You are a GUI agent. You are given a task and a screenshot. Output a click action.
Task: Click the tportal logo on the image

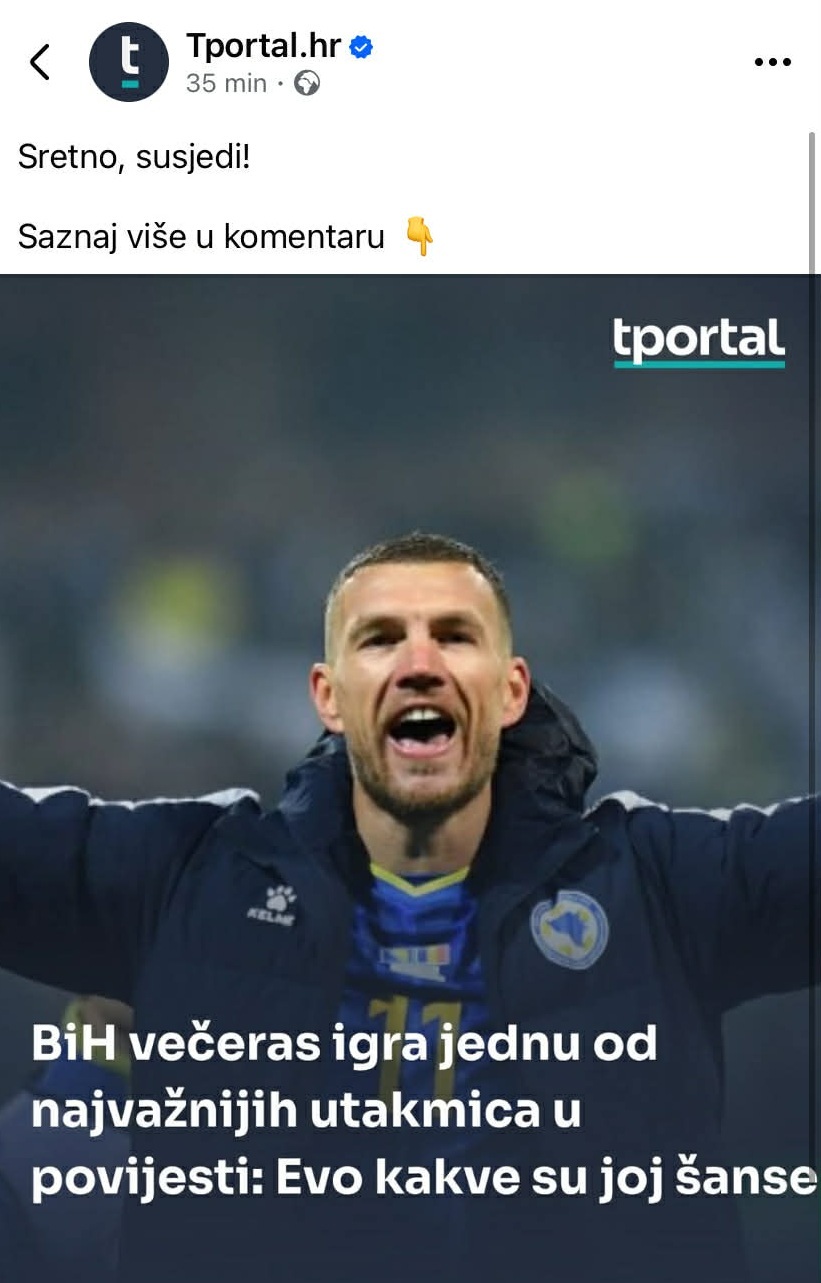(698, 341)
